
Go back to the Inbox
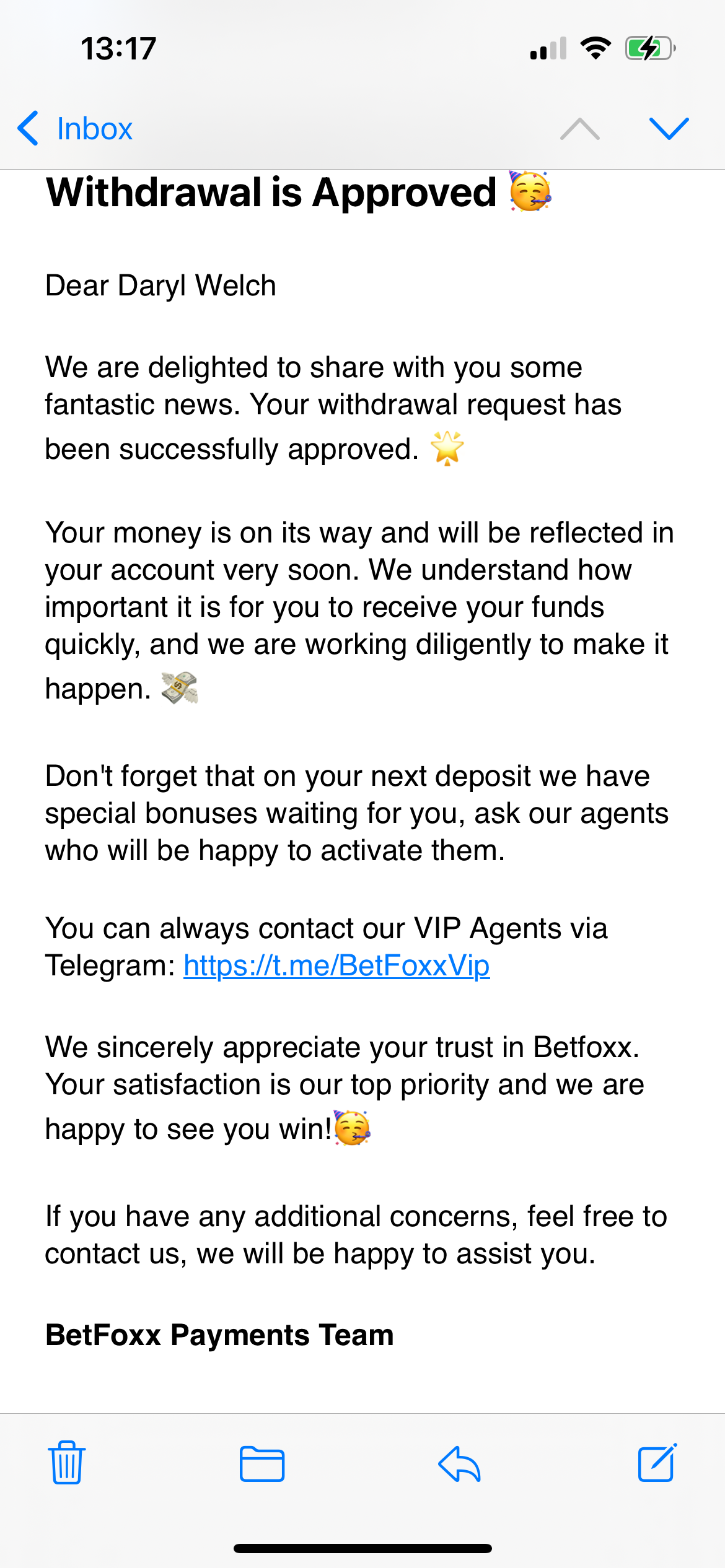[76, 129]
